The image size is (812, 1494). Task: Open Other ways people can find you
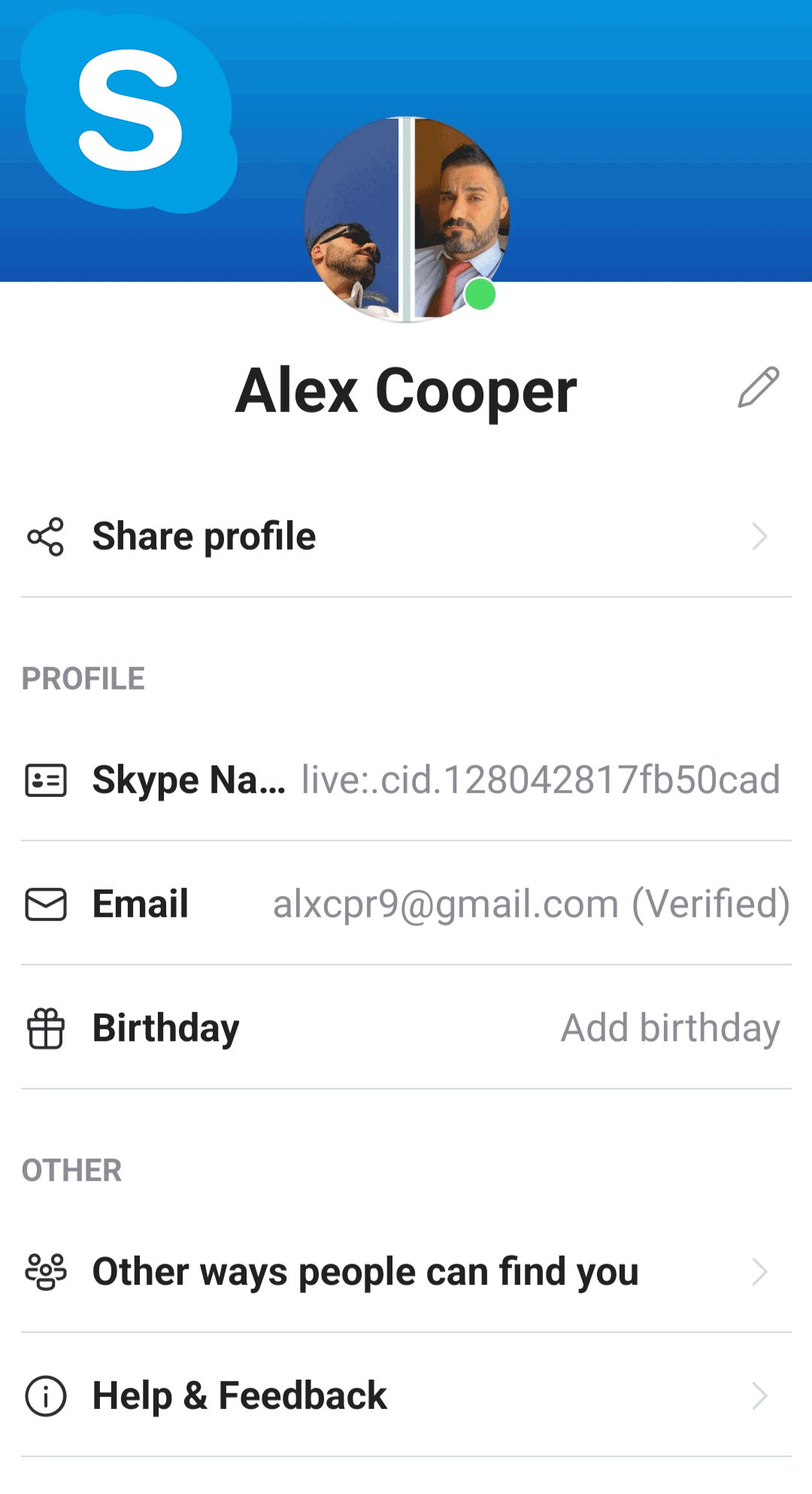406,1272
